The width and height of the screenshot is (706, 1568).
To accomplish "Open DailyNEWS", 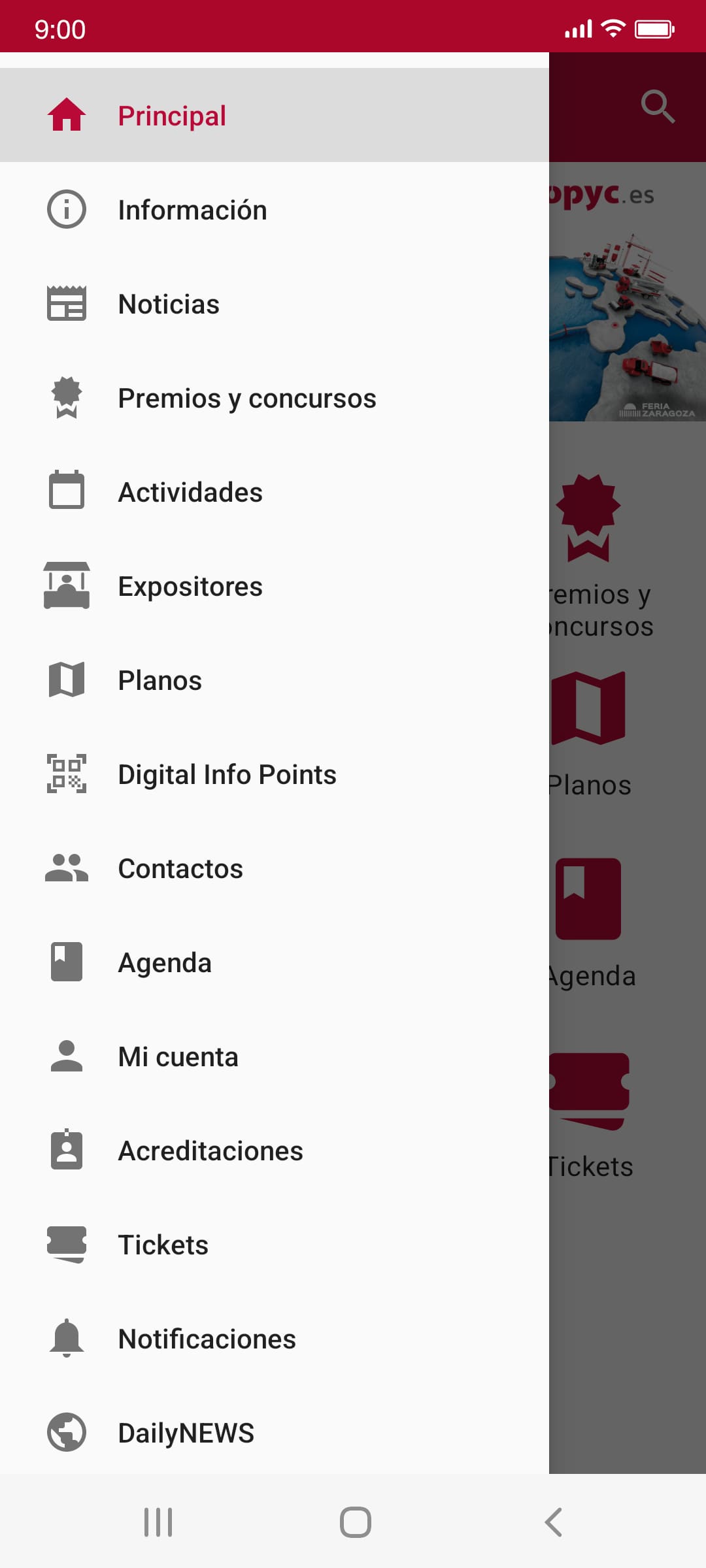I will pos(186,1433).
